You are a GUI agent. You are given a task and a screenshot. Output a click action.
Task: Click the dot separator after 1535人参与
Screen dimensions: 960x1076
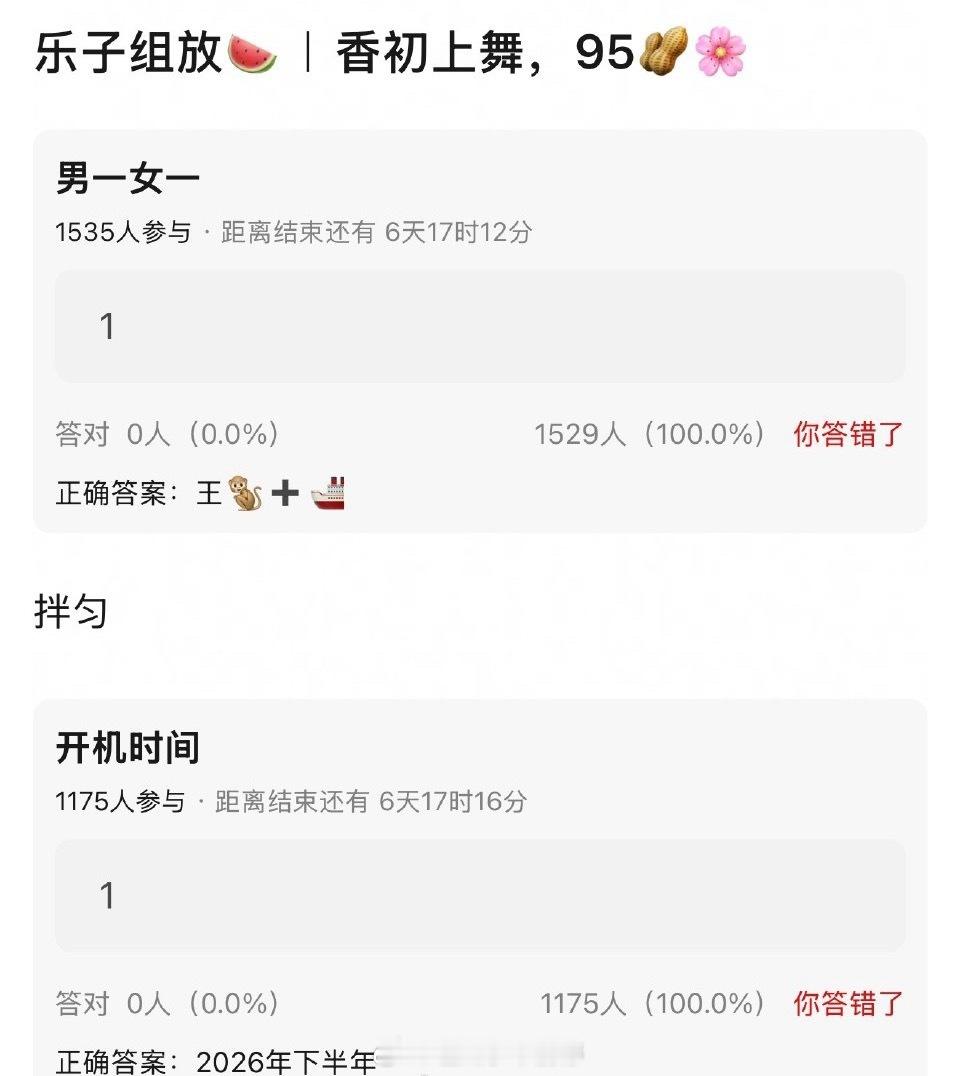click(203, 231)
